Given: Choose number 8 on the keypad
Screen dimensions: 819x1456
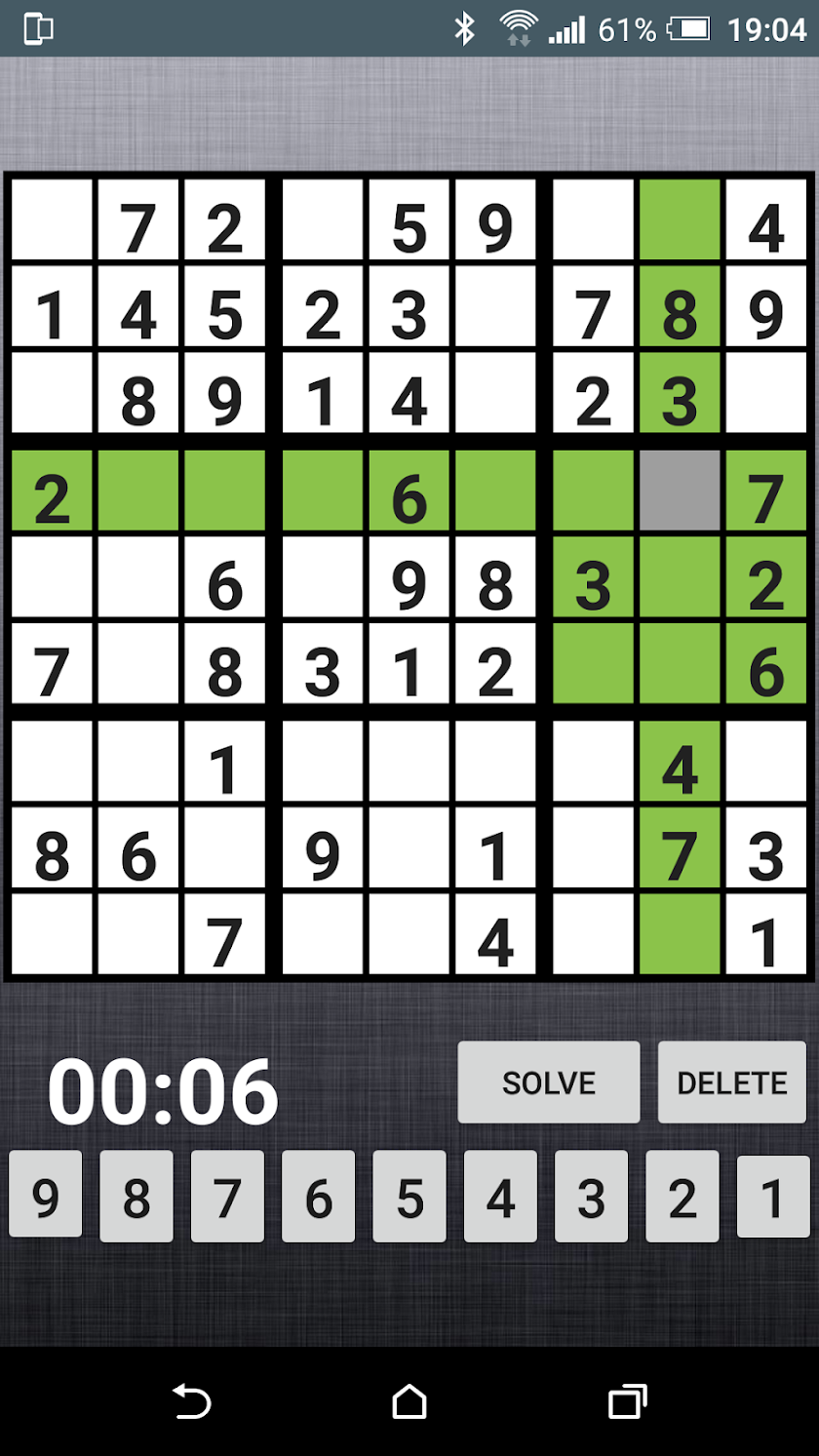Looking at the screenshot, I should click(136, 1196).
